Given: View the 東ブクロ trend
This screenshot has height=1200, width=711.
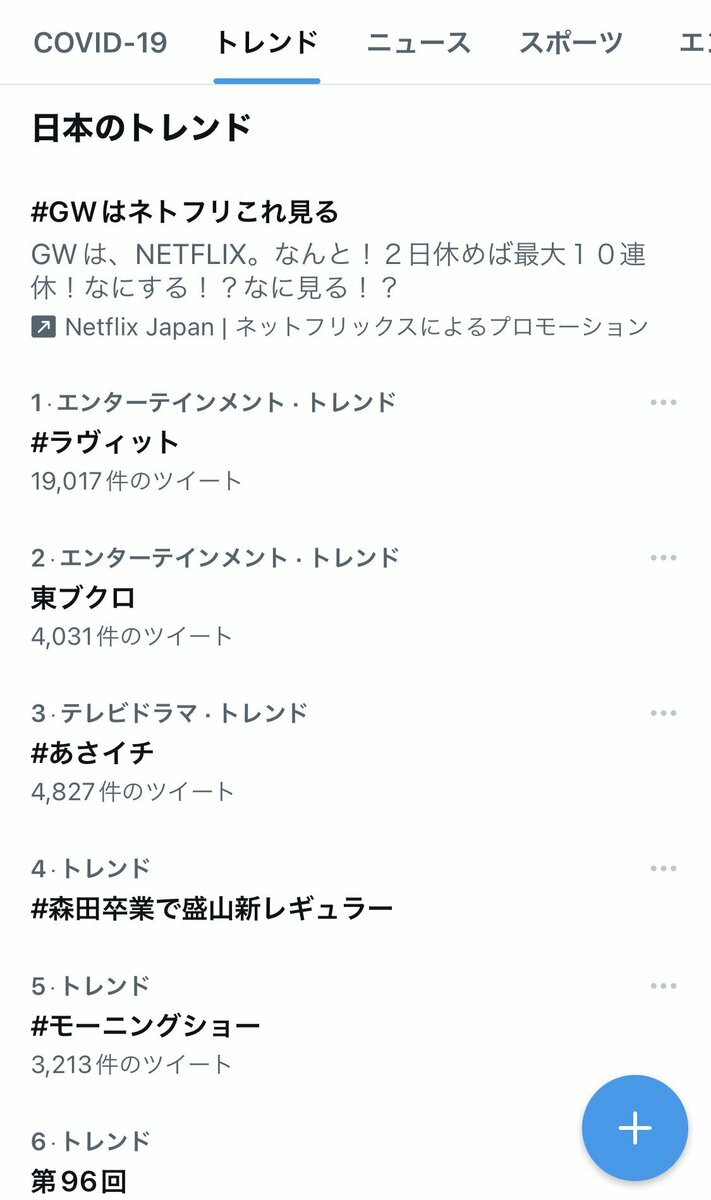Looking at the screenshot, I should click(x=84, y=597).
